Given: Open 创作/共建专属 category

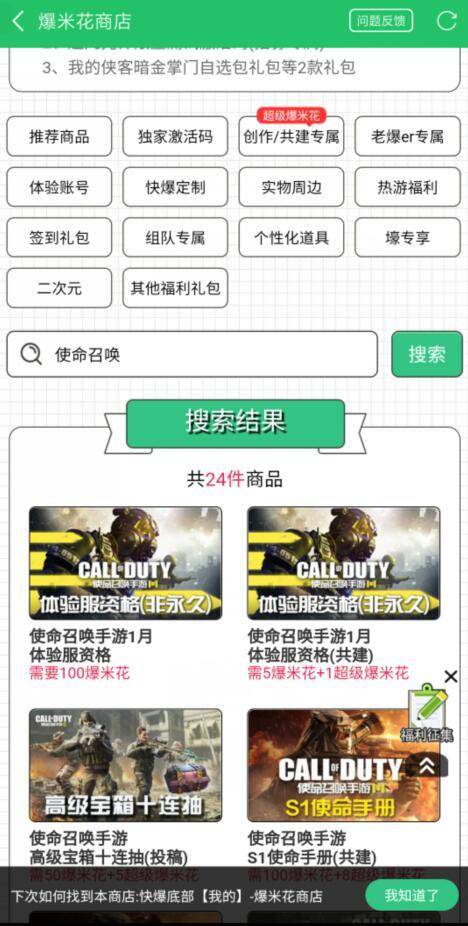Looking at the screenshot, I should 291,136.
